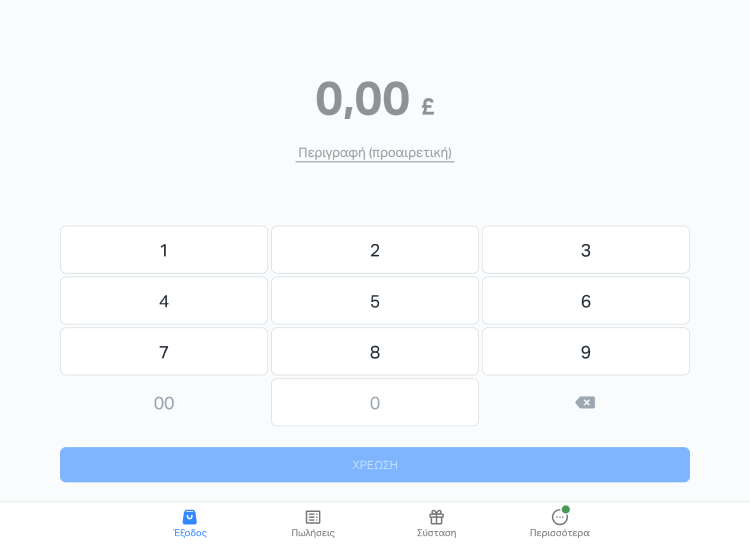The height and width of the screenshot is (544, 750).
Task: Add a description in Περιγραφή field
Action: tap(375, 153)
